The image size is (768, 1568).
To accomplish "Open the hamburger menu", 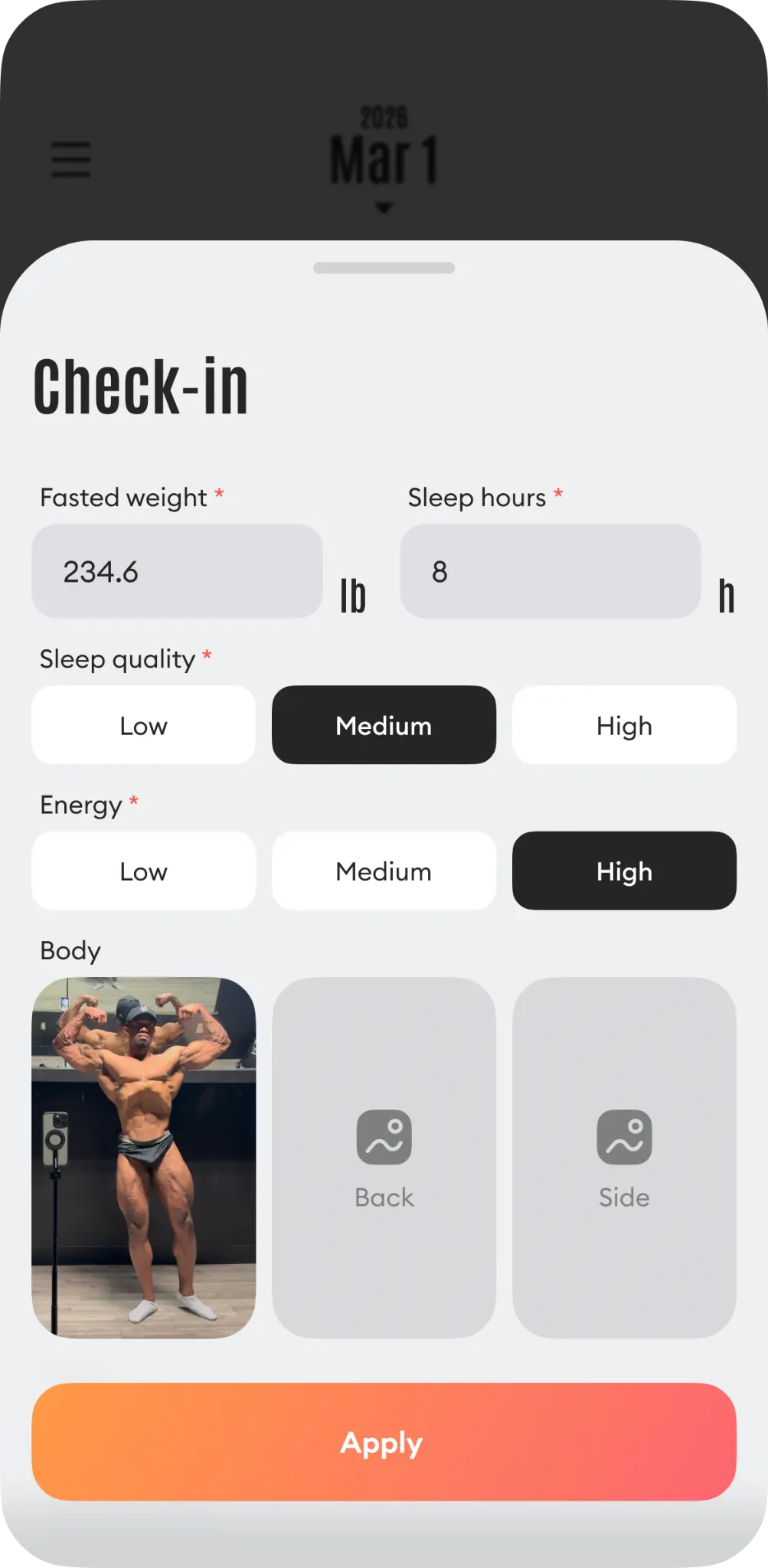I will click(71, 159).
